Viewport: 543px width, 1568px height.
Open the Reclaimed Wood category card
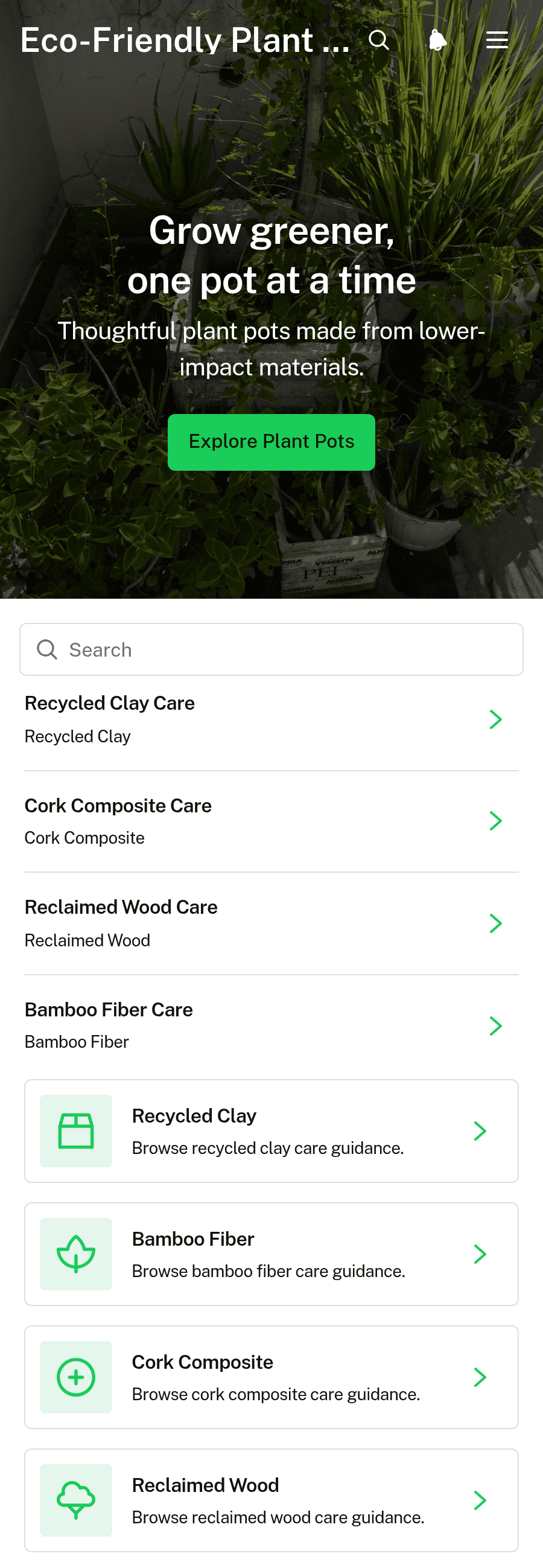click(271, 1500)
